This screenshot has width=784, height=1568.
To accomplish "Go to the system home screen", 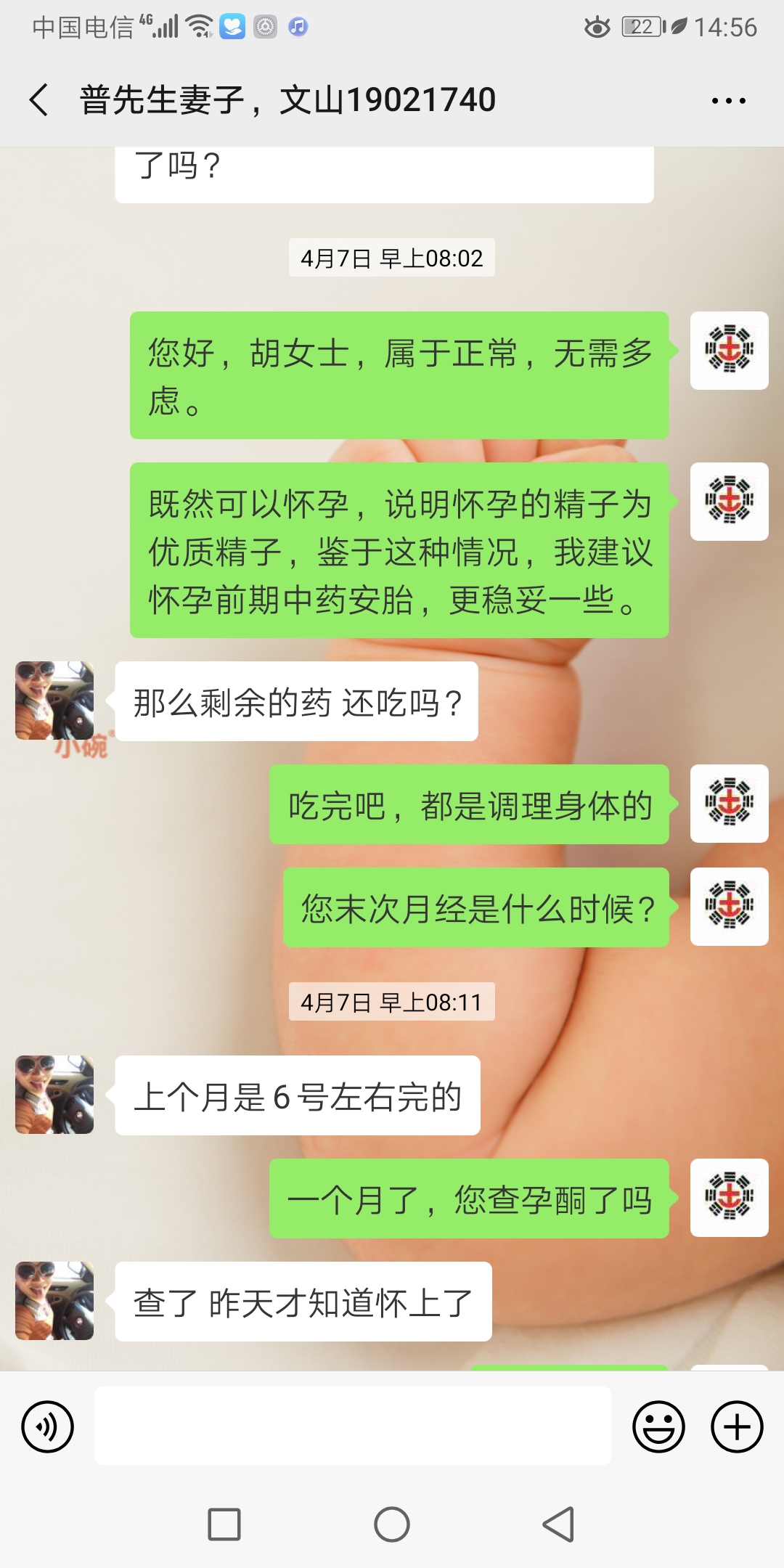I will click(x=392, y=1524).
